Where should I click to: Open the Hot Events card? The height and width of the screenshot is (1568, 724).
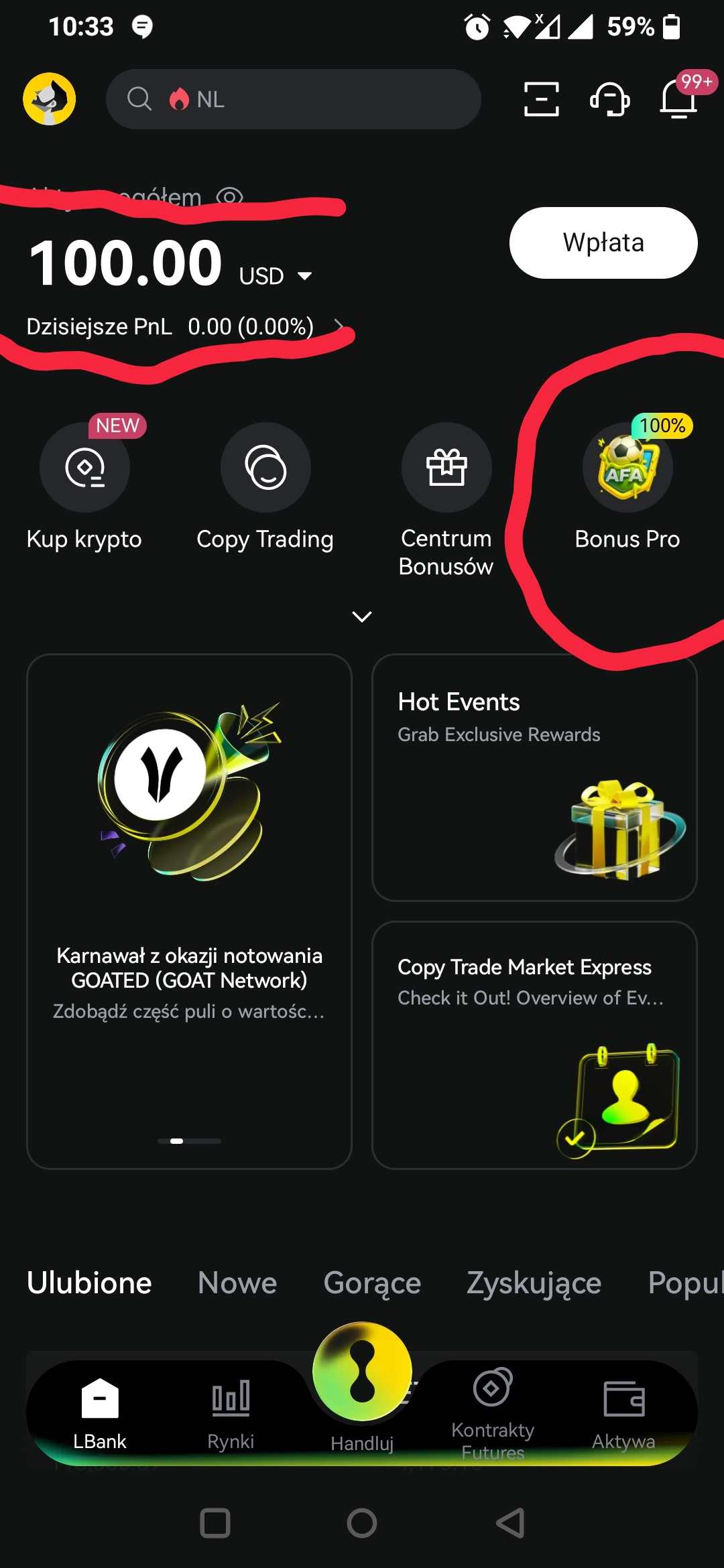[534, 777]
